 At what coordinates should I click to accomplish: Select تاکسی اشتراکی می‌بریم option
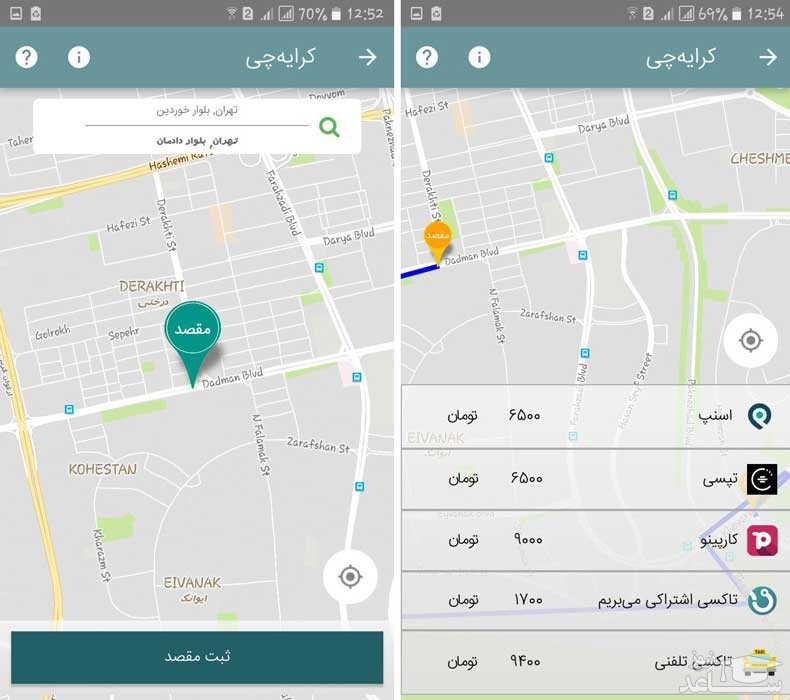(595, 600)
